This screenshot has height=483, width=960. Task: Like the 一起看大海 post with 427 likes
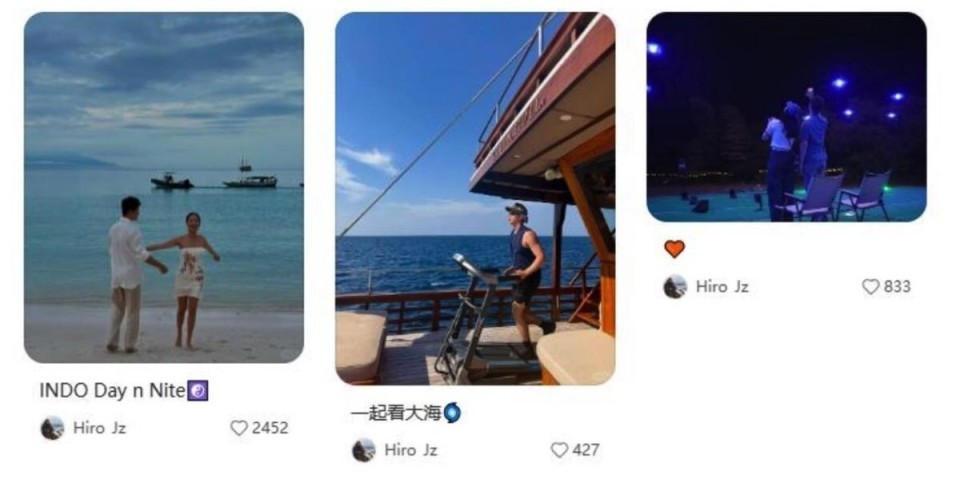560,450
